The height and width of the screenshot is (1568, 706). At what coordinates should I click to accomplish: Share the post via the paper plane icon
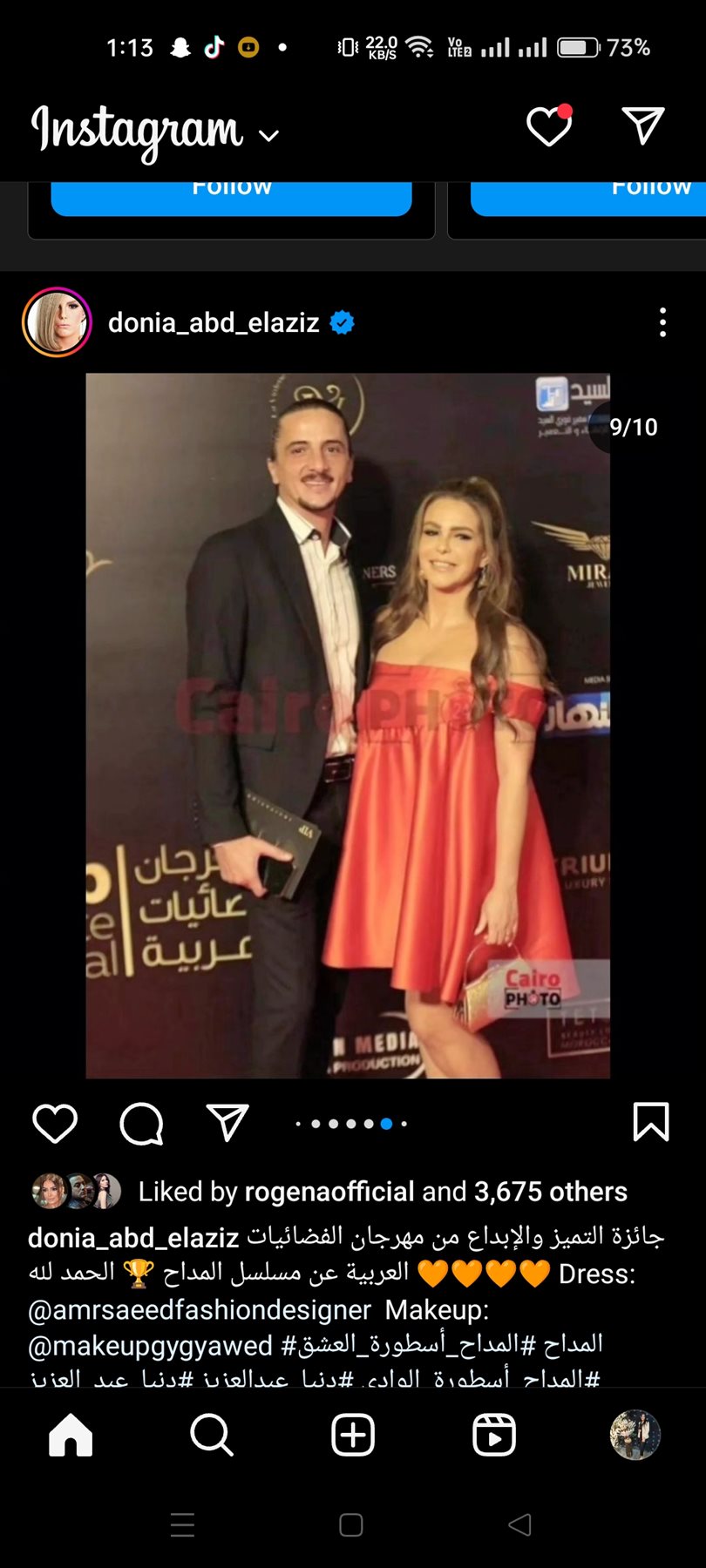[x=227, y=1123]
